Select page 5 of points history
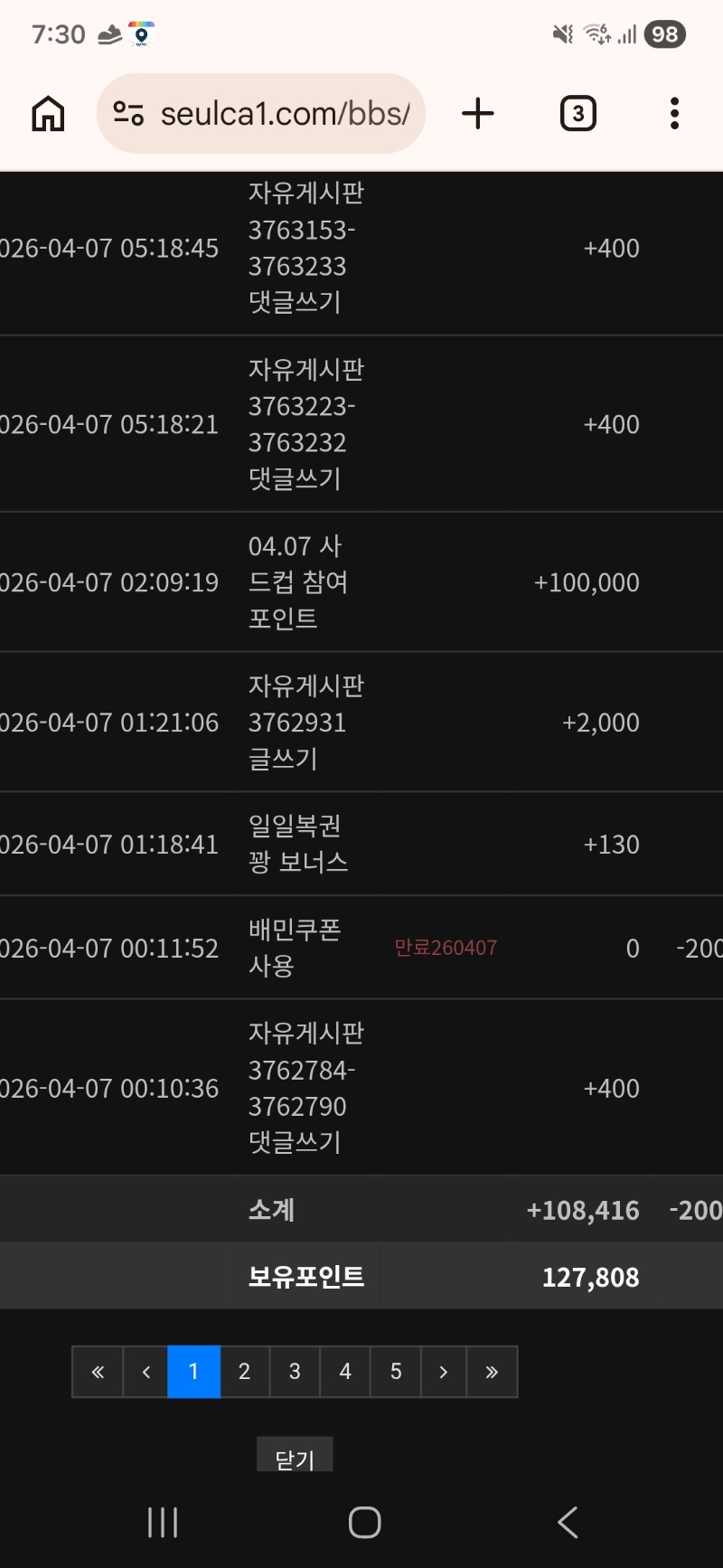 coord(396,1372)
